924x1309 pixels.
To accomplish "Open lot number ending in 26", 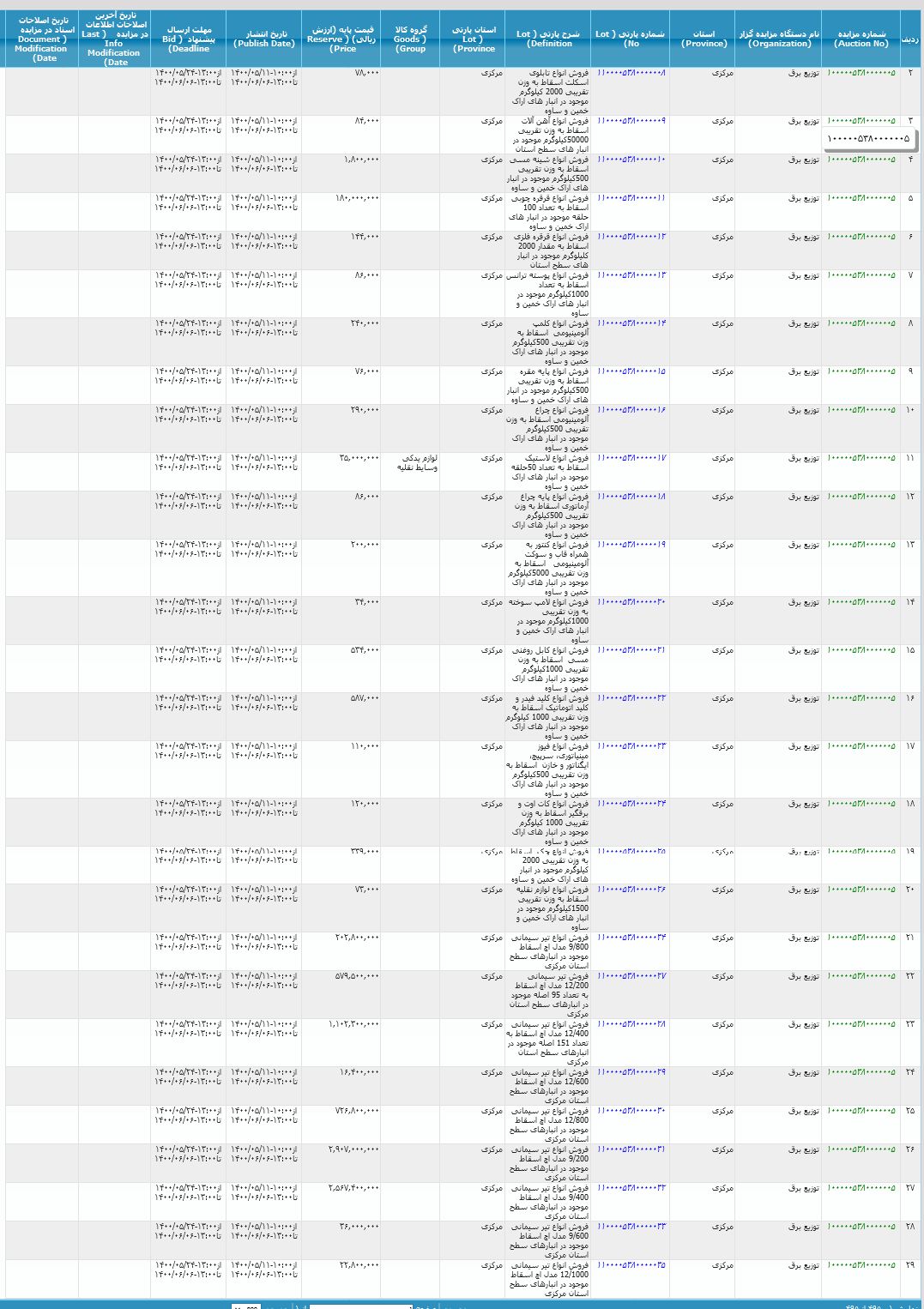I will (x=631, y=890).
